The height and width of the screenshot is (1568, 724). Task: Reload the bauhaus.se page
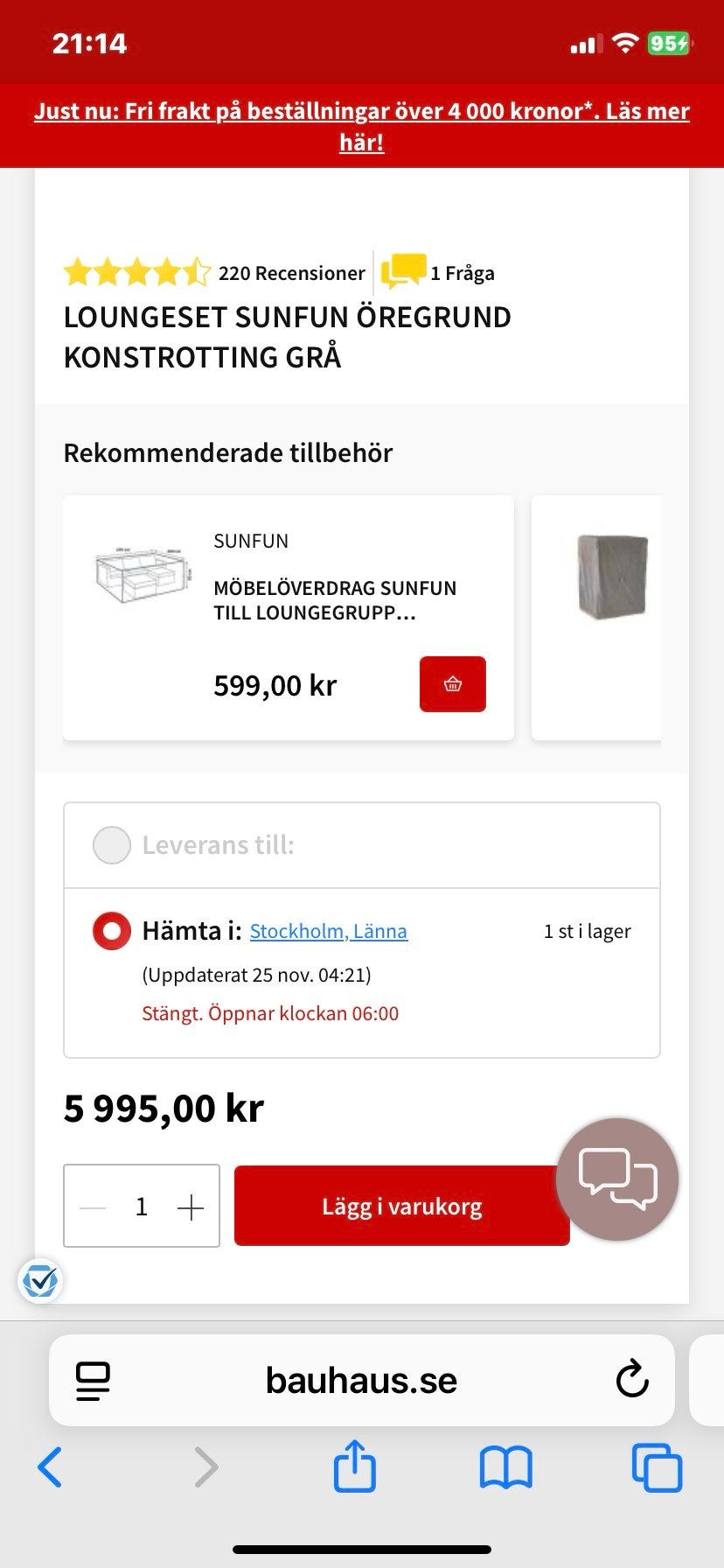pos(632,1381)
